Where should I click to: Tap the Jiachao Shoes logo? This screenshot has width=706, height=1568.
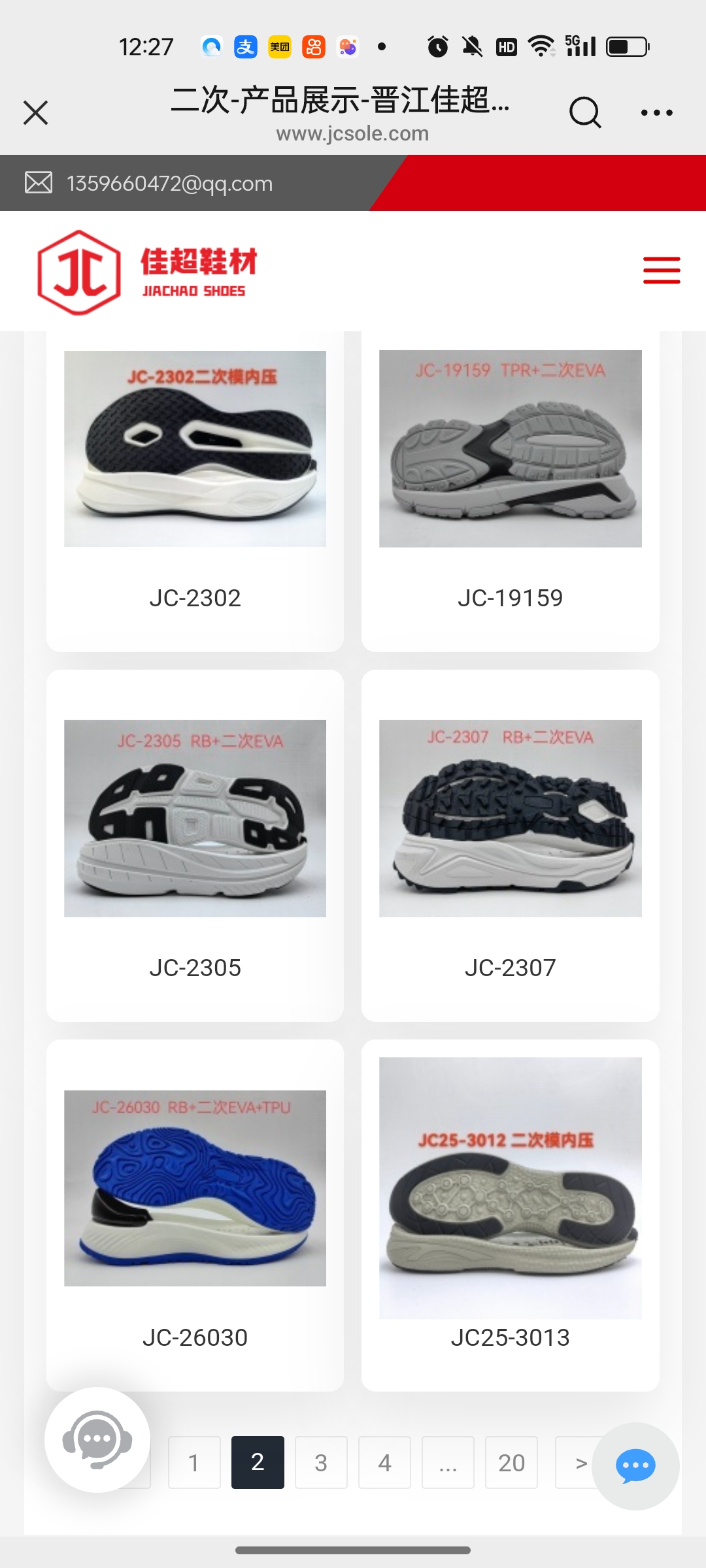tap(148, 272)
